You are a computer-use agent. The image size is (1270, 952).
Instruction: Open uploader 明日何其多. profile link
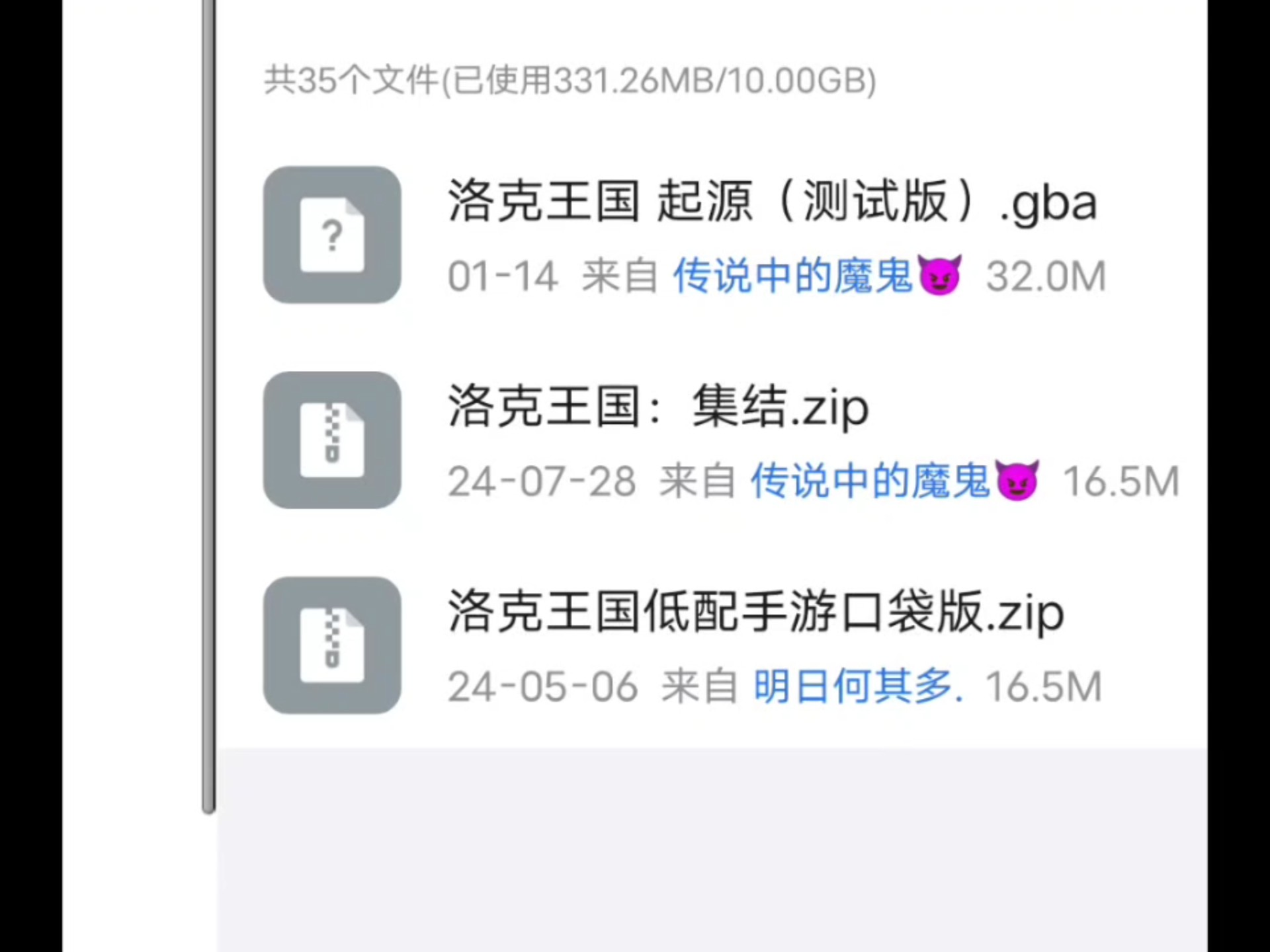pos(858,687)
